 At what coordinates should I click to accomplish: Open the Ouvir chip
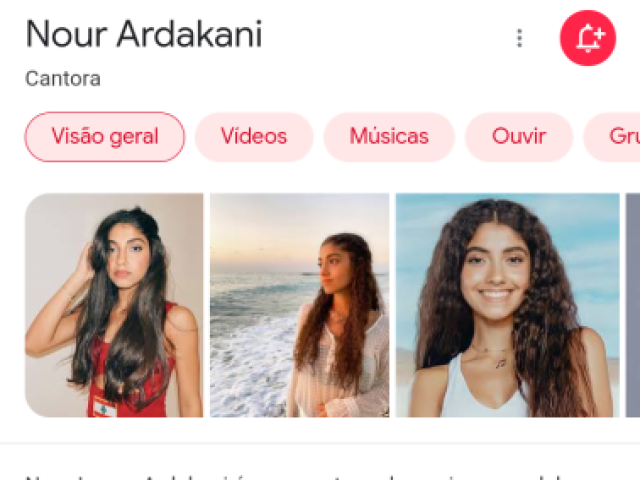point(519,137)
